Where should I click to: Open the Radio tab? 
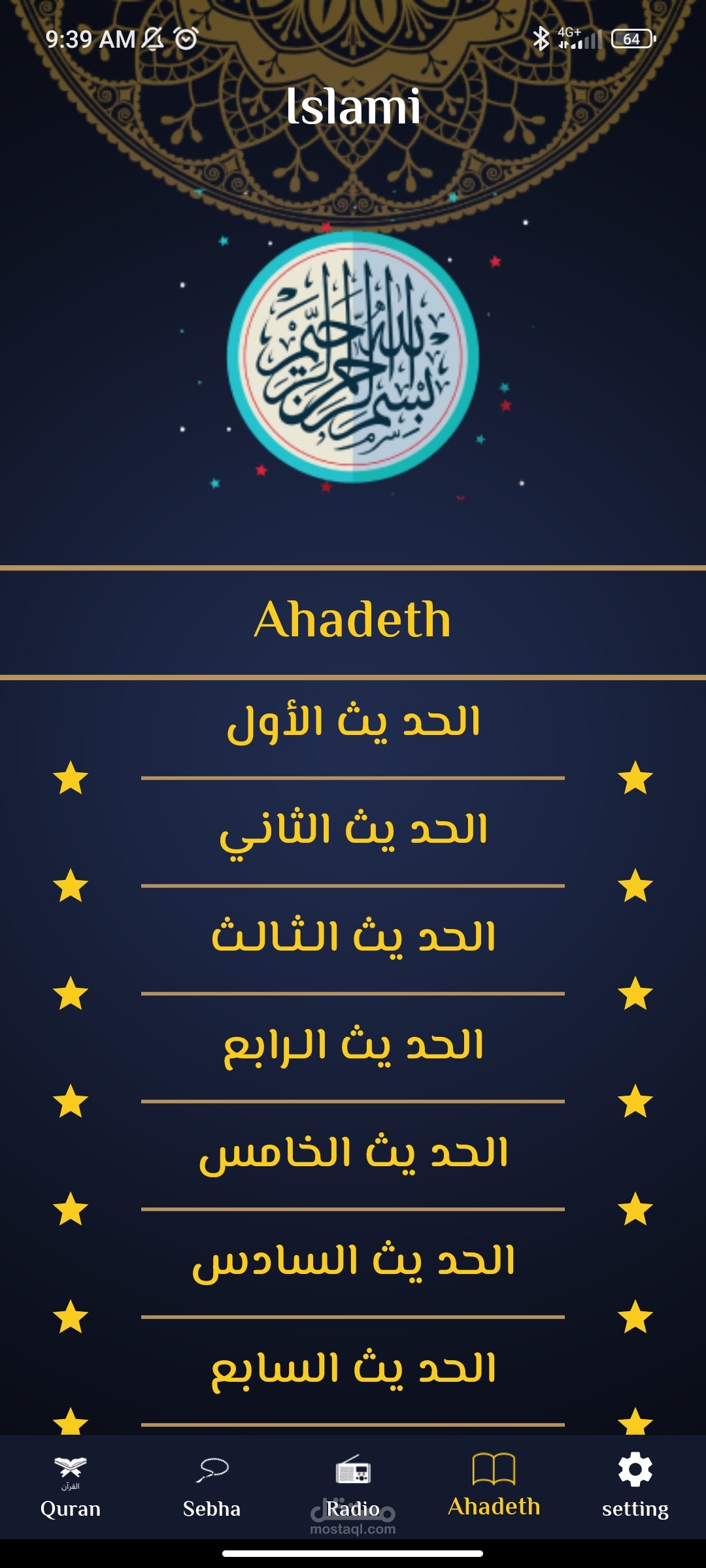tap(353, 1488)
